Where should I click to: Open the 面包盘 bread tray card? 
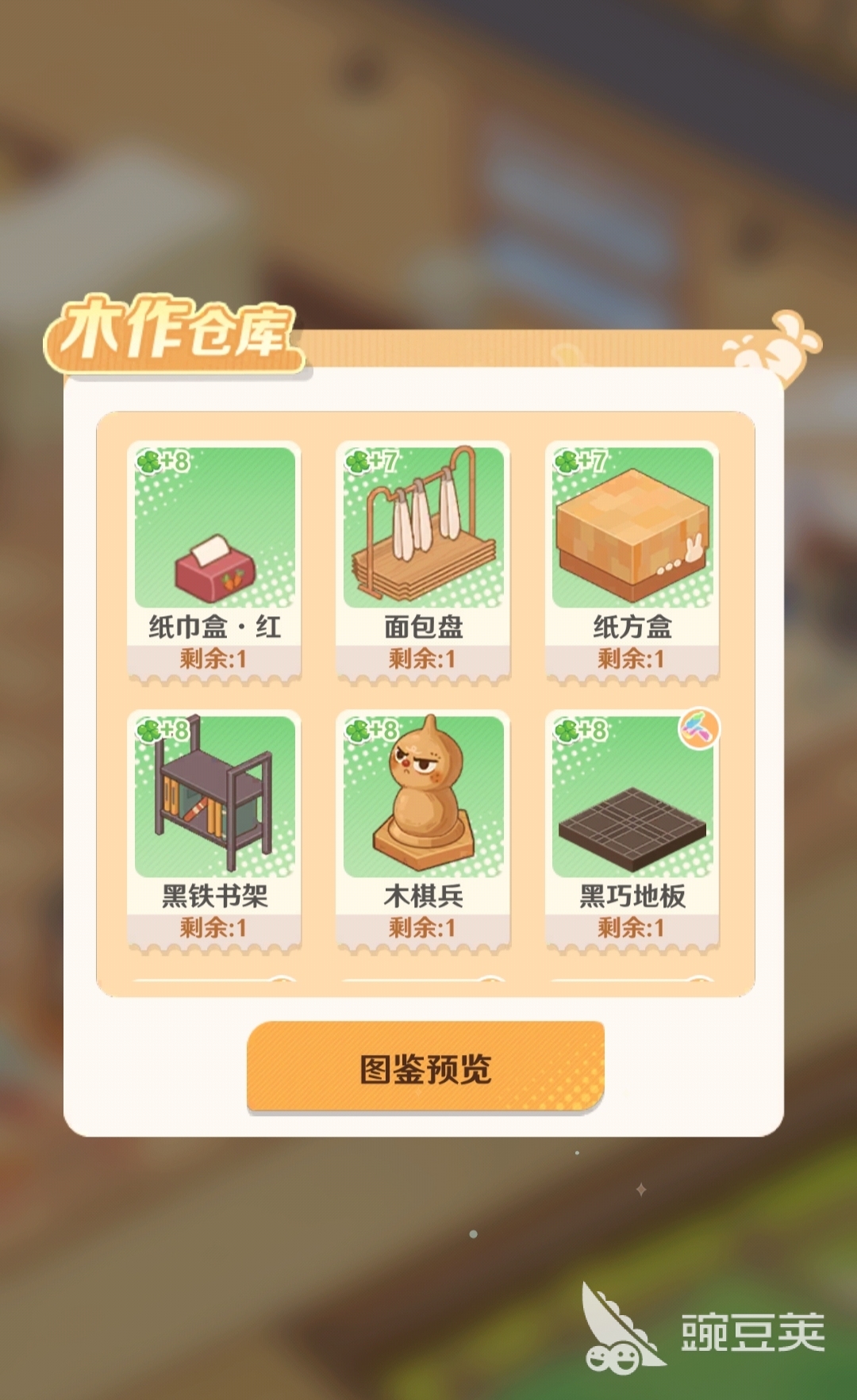coord(423,560)
